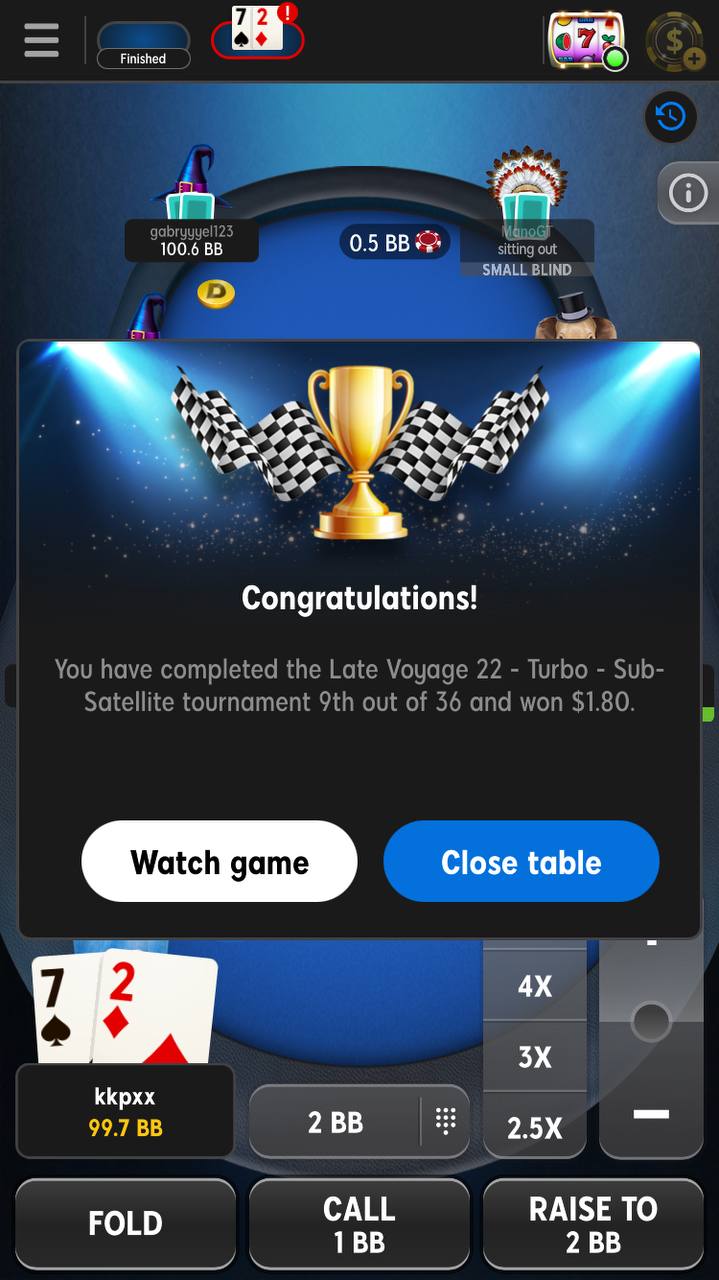Select the 4X bet preset
Screen dimensions: 719x1280
pyautogui.click(x=535, y=986)
